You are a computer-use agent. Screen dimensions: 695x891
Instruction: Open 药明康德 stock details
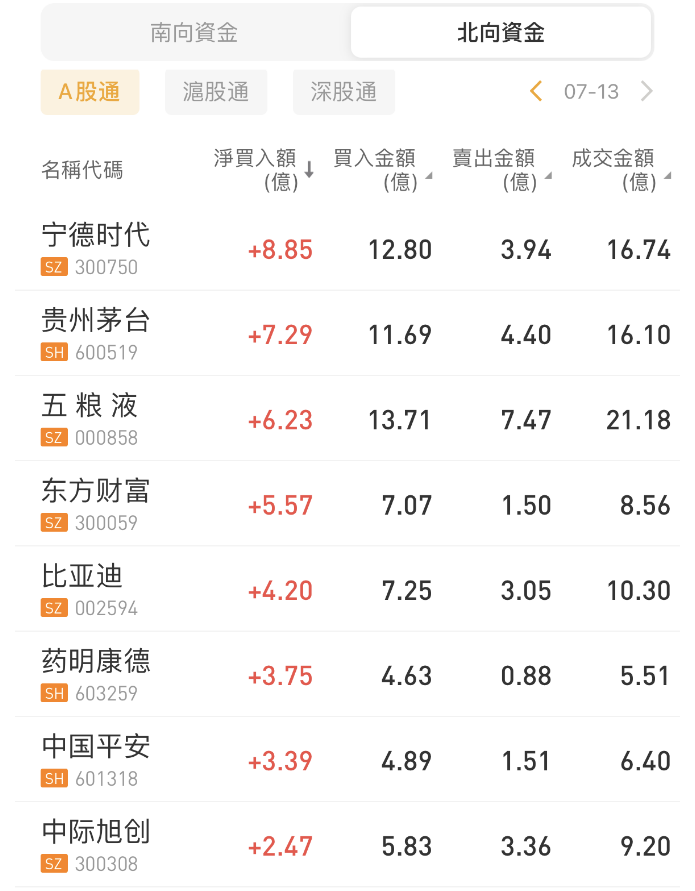[96, 674]
